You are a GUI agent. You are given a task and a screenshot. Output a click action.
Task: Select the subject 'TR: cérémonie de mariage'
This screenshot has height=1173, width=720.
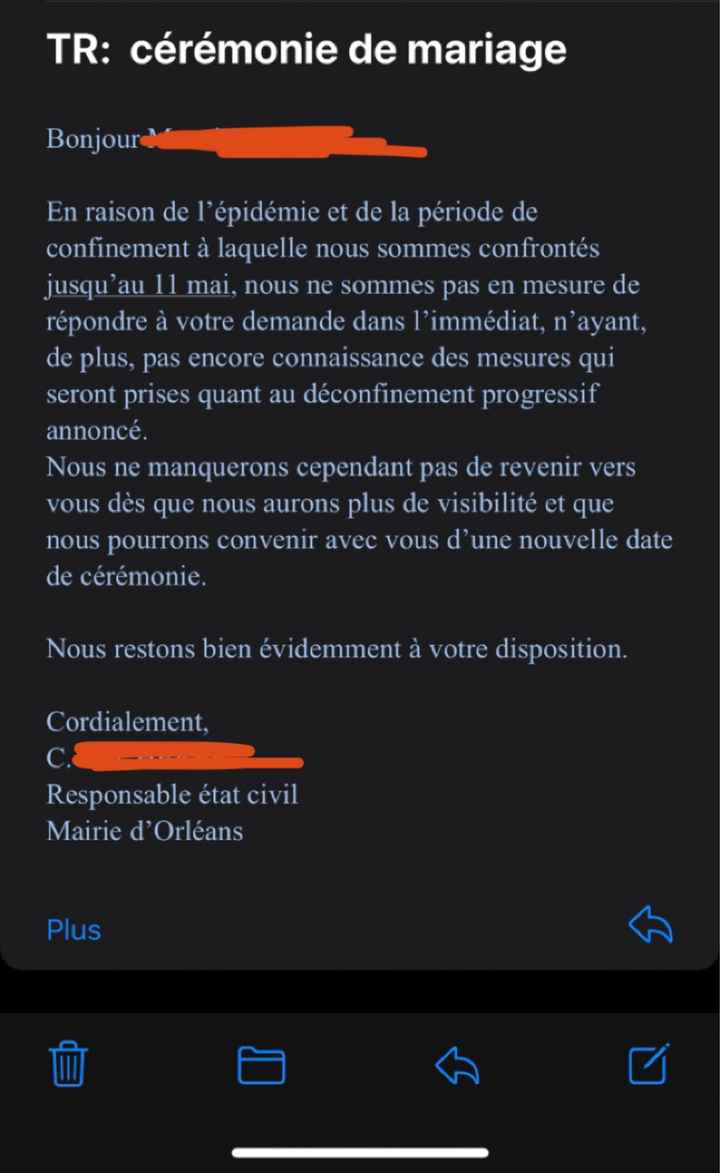pyautogui.click(x=305, y=49)
